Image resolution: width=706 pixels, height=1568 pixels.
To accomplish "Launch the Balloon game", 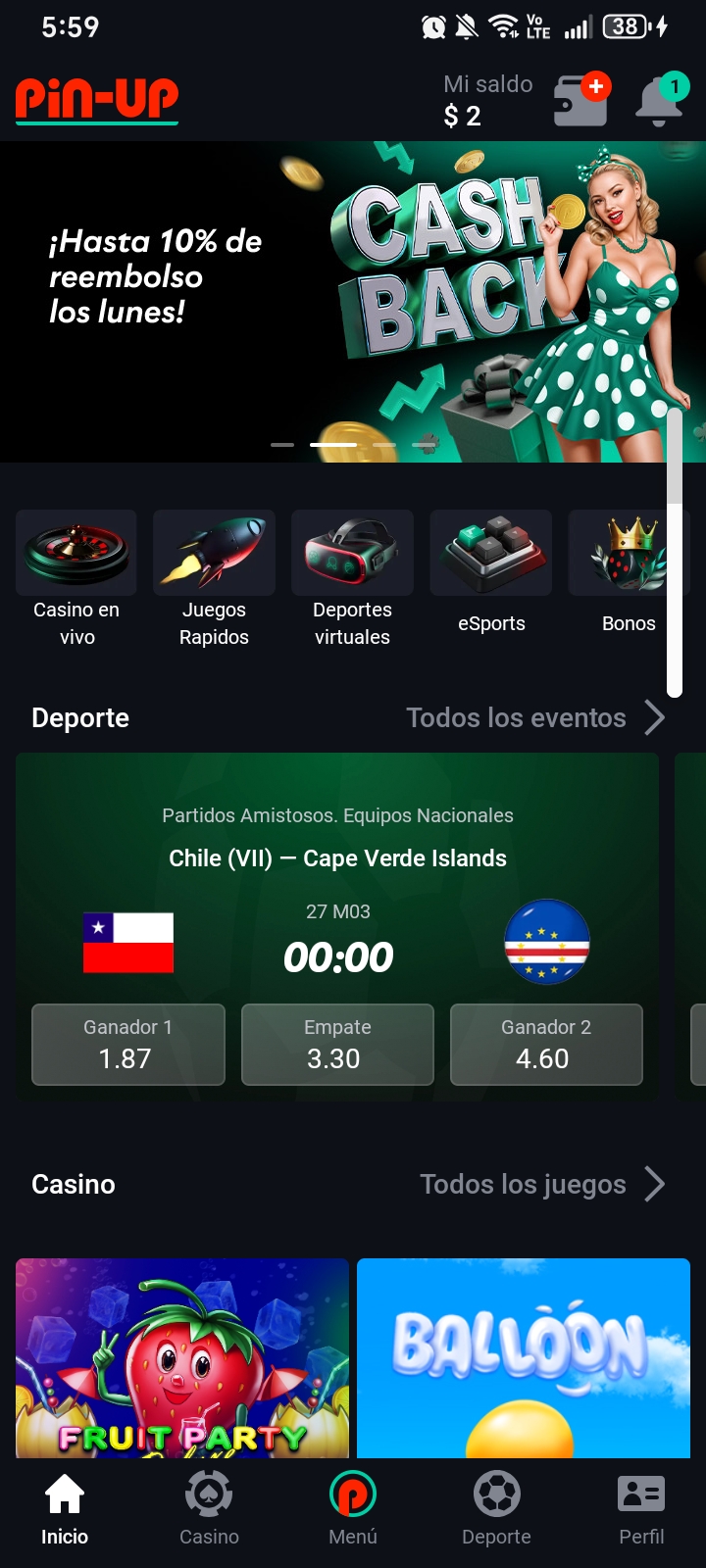I will pyautogui.click(x=524, y=1357).
